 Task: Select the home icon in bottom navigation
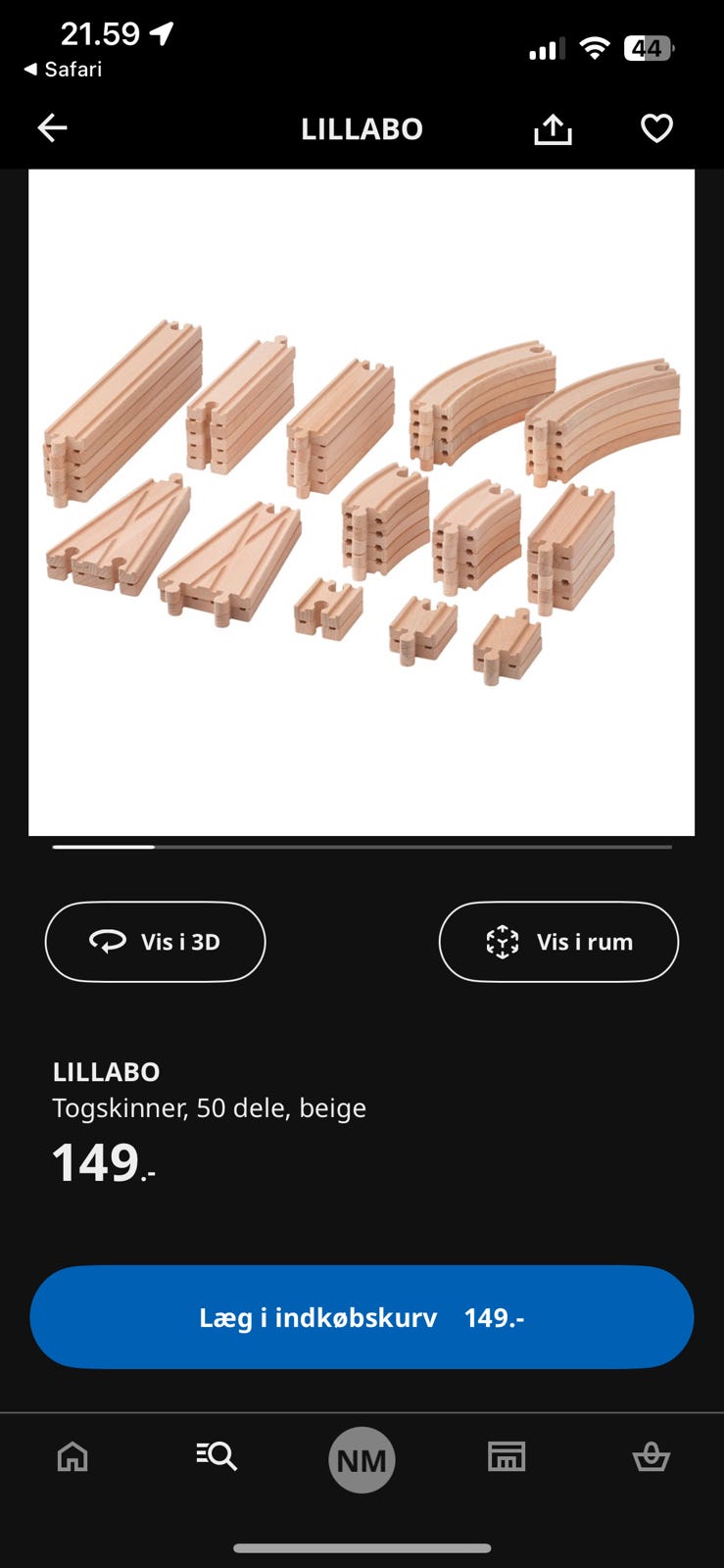(x=72, y=1457)
